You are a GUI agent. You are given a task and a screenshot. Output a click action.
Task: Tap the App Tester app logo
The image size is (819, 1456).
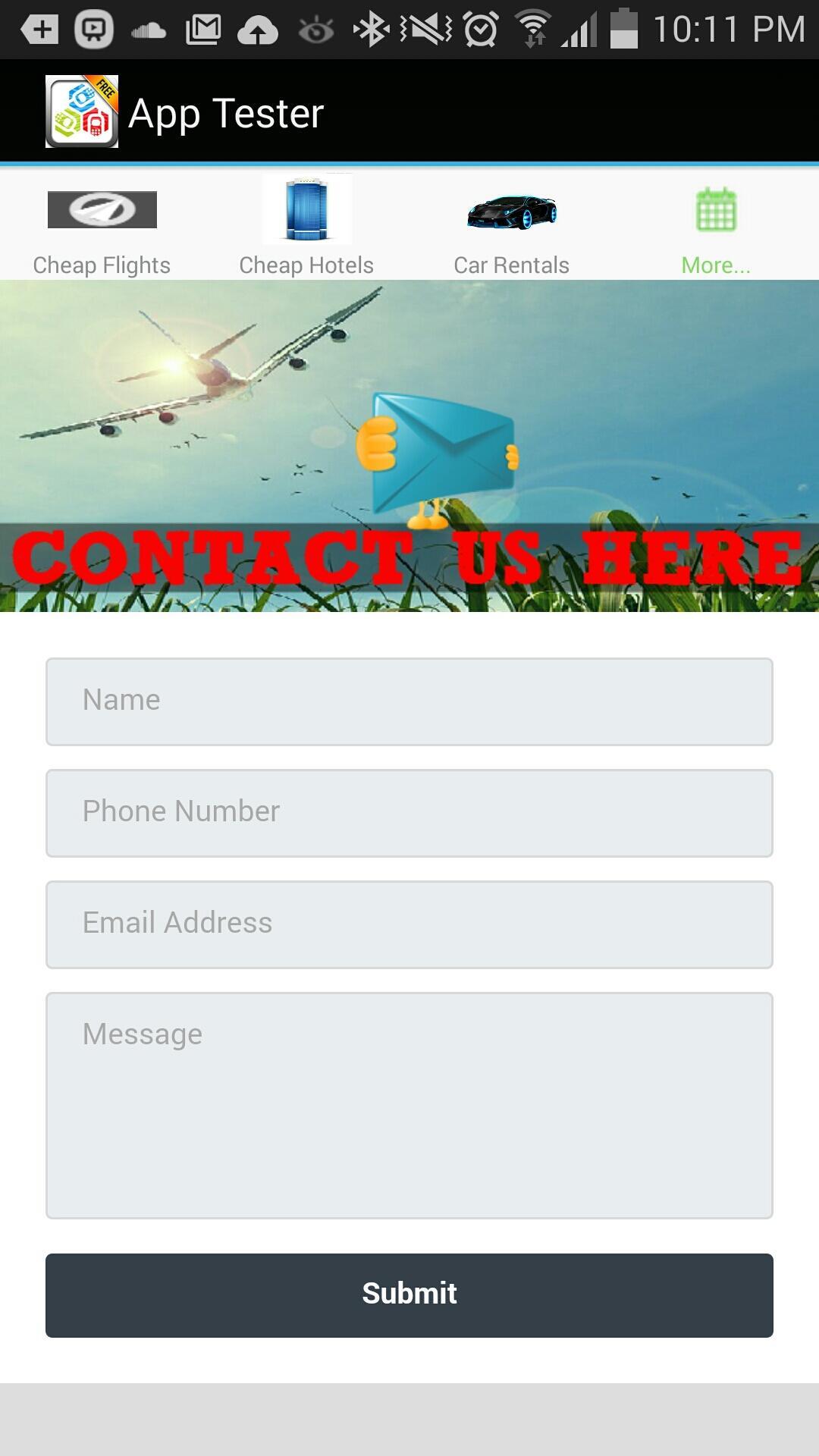[x=83, y=111]
